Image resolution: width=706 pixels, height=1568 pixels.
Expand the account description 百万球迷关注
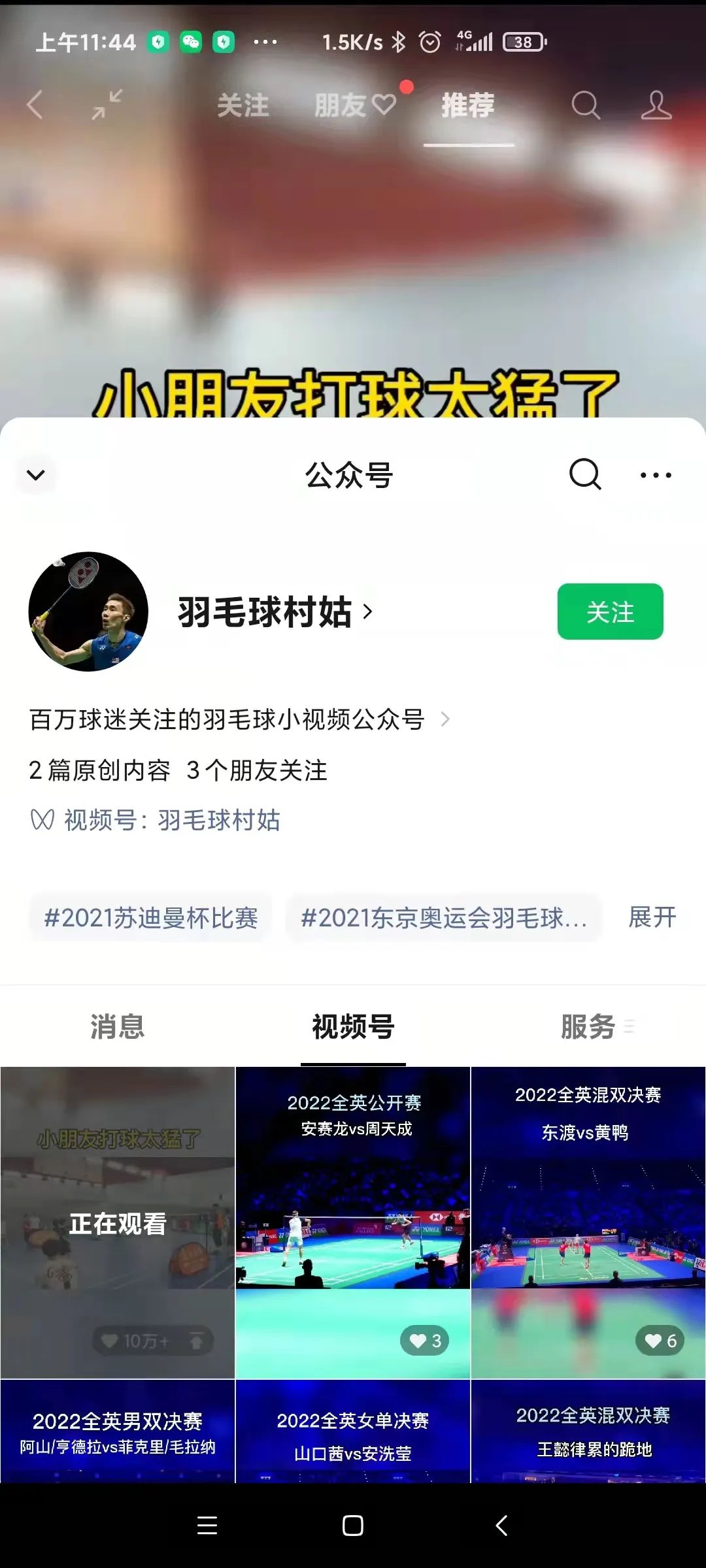pyautogui.click(x=239, y=719)
